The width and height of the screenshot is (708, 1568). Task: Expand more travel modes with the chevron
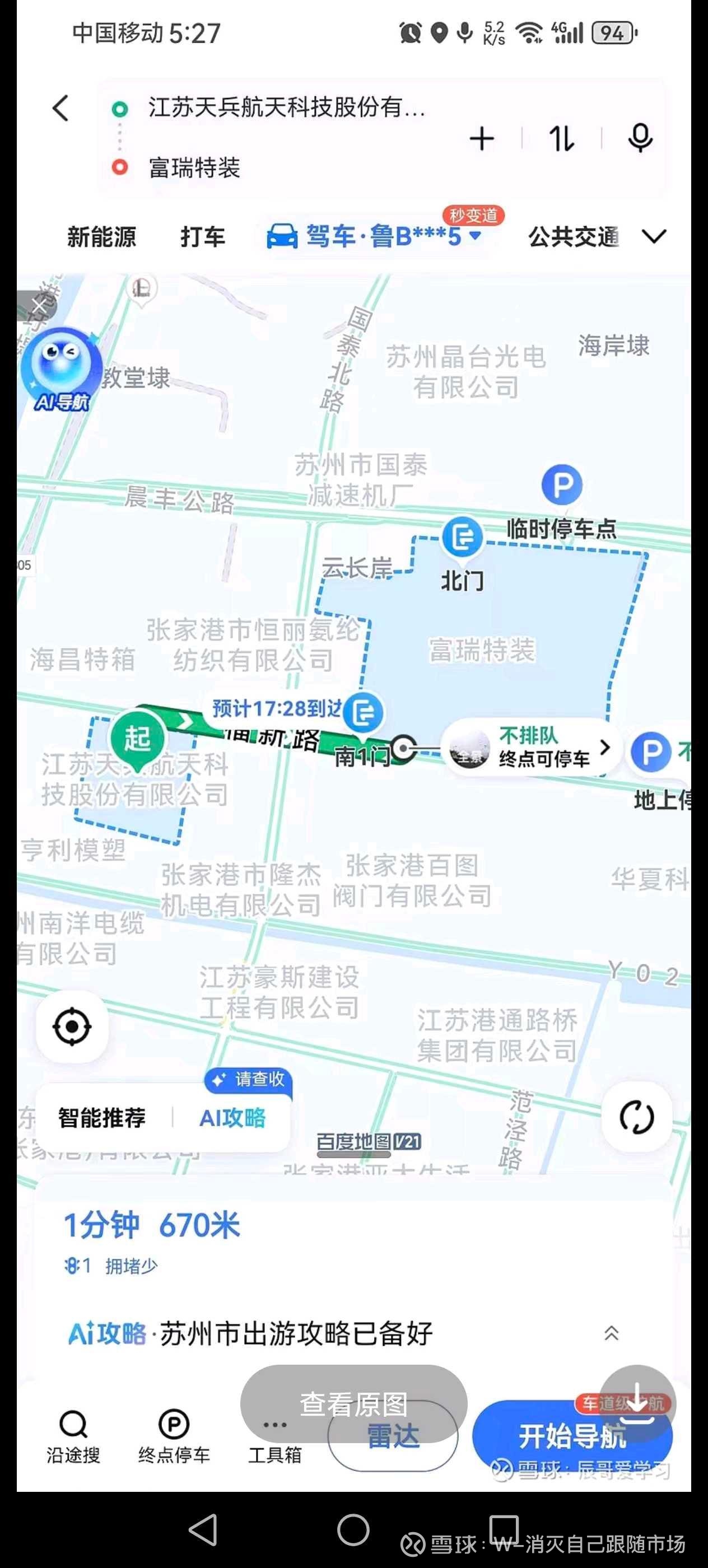654,237
